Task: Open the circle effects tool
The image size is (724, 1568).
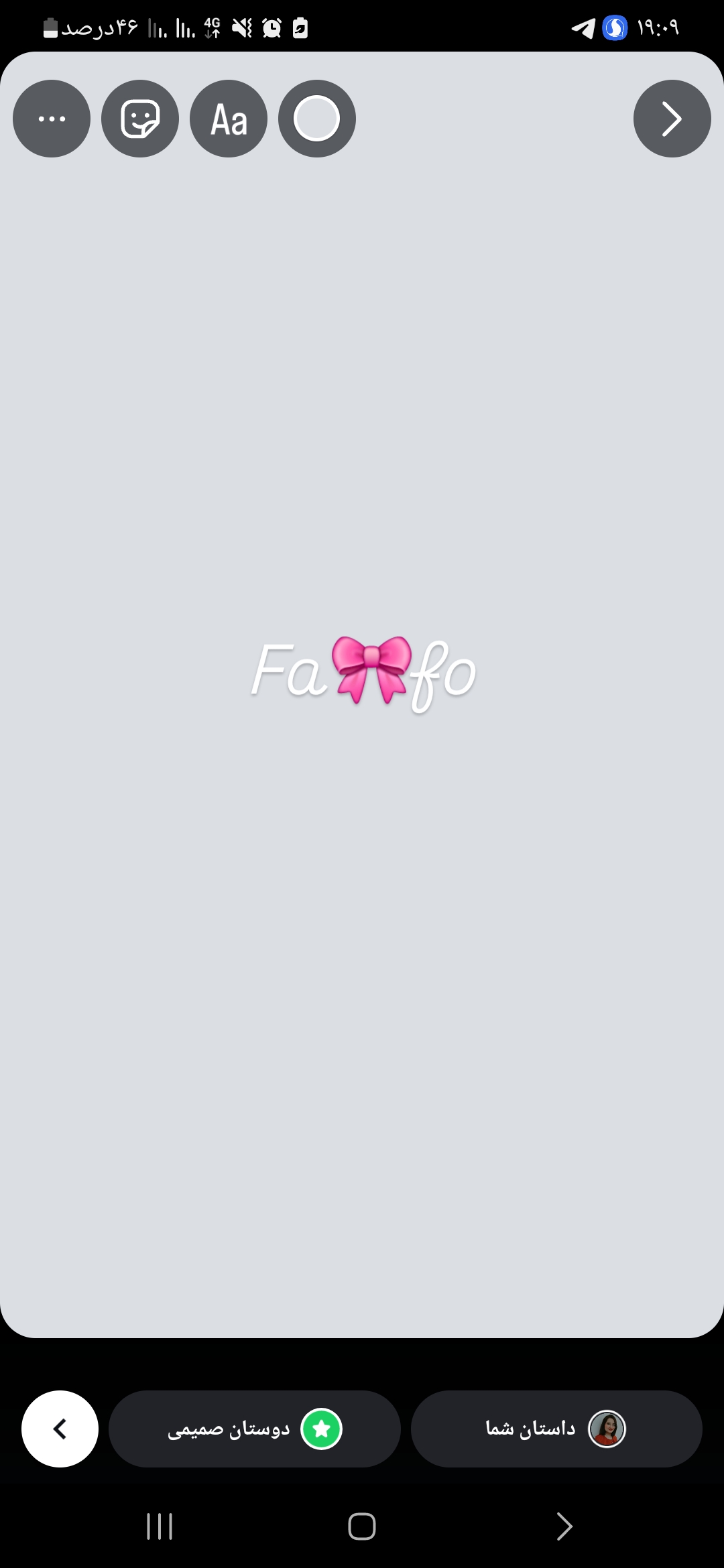Action: [317, 119]
